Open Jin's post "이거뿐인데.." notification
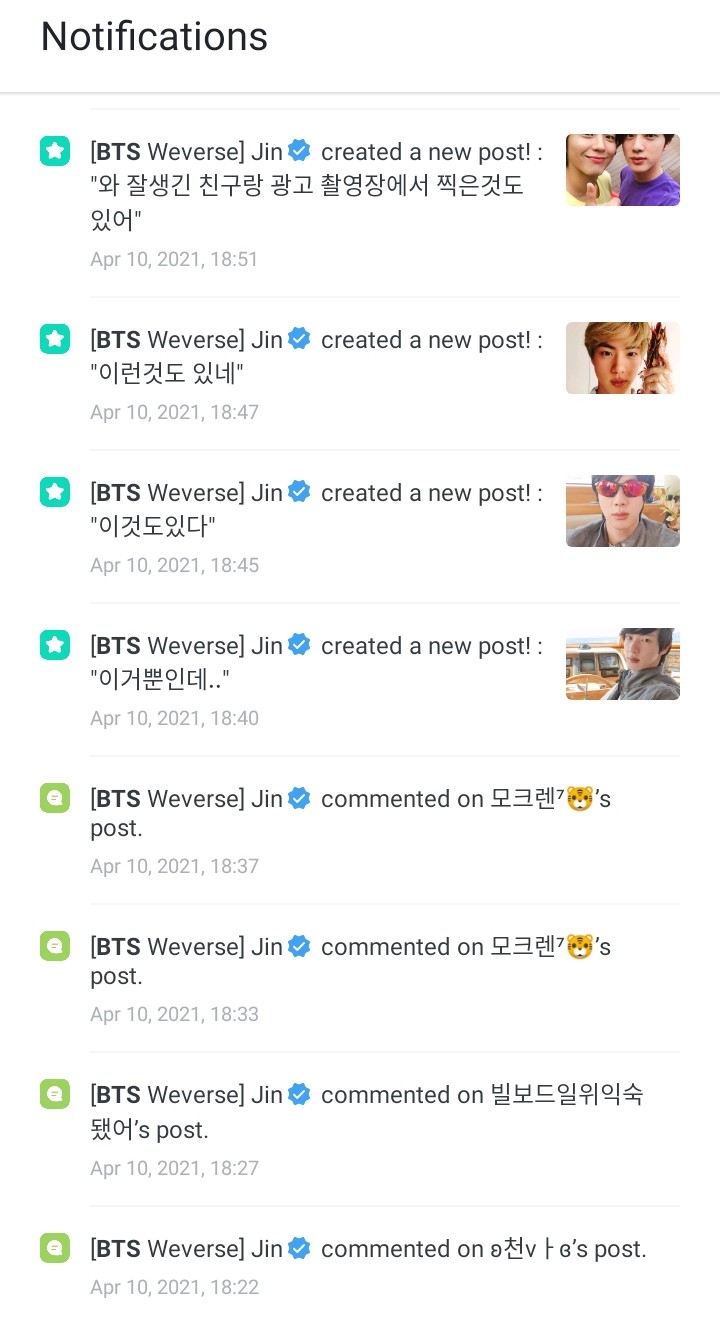The width and height of the screenshot is (720, 1317). (x=316, y=663)
